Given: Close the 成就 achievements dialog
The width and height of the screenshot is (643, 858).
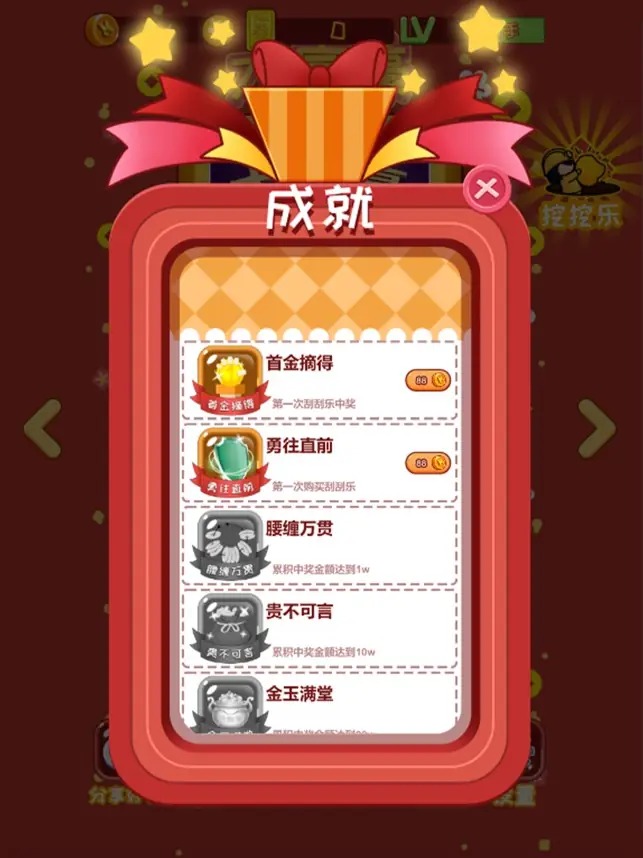Looking at the screenshot, I should (487, 189).
